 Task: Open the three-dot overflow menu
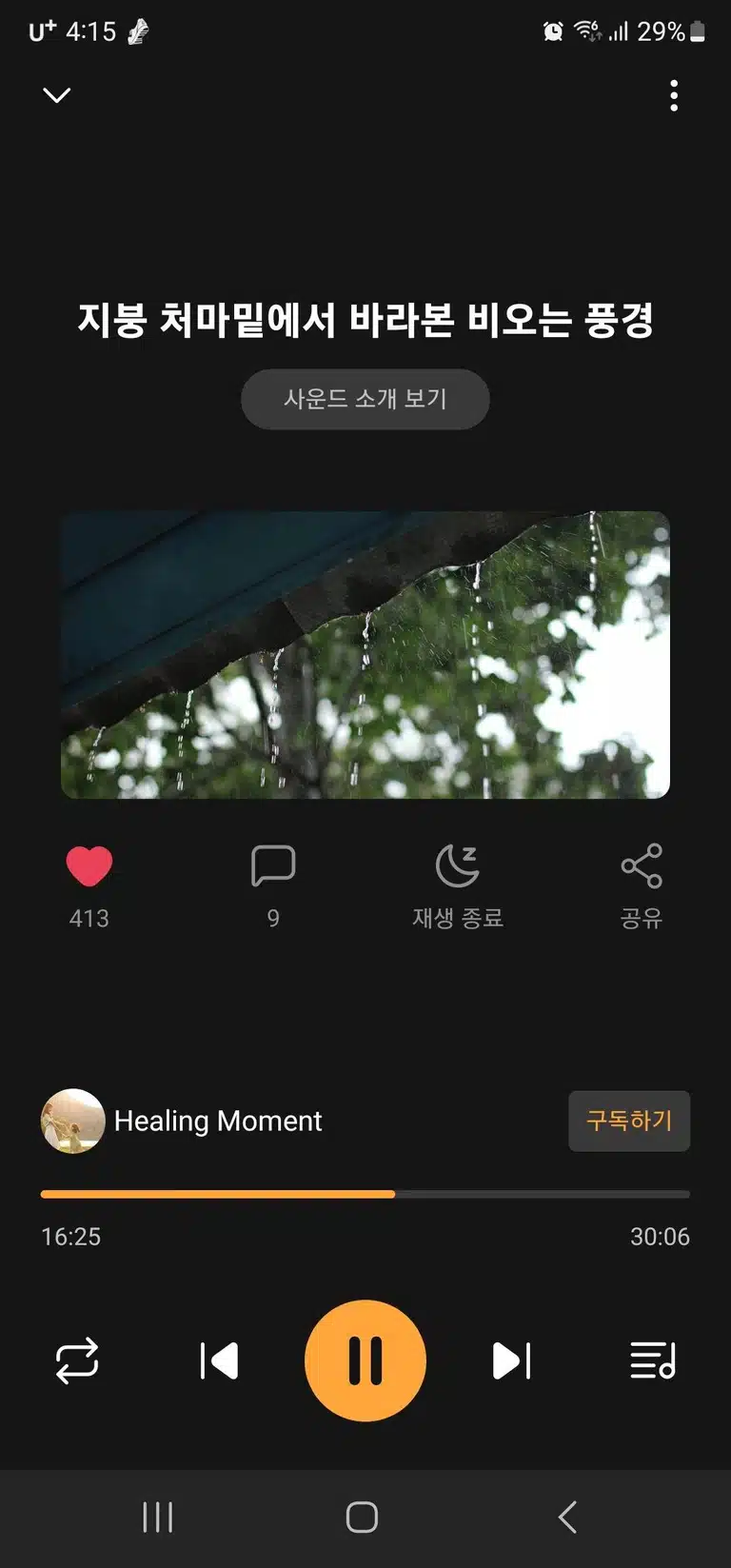point(674,95)
